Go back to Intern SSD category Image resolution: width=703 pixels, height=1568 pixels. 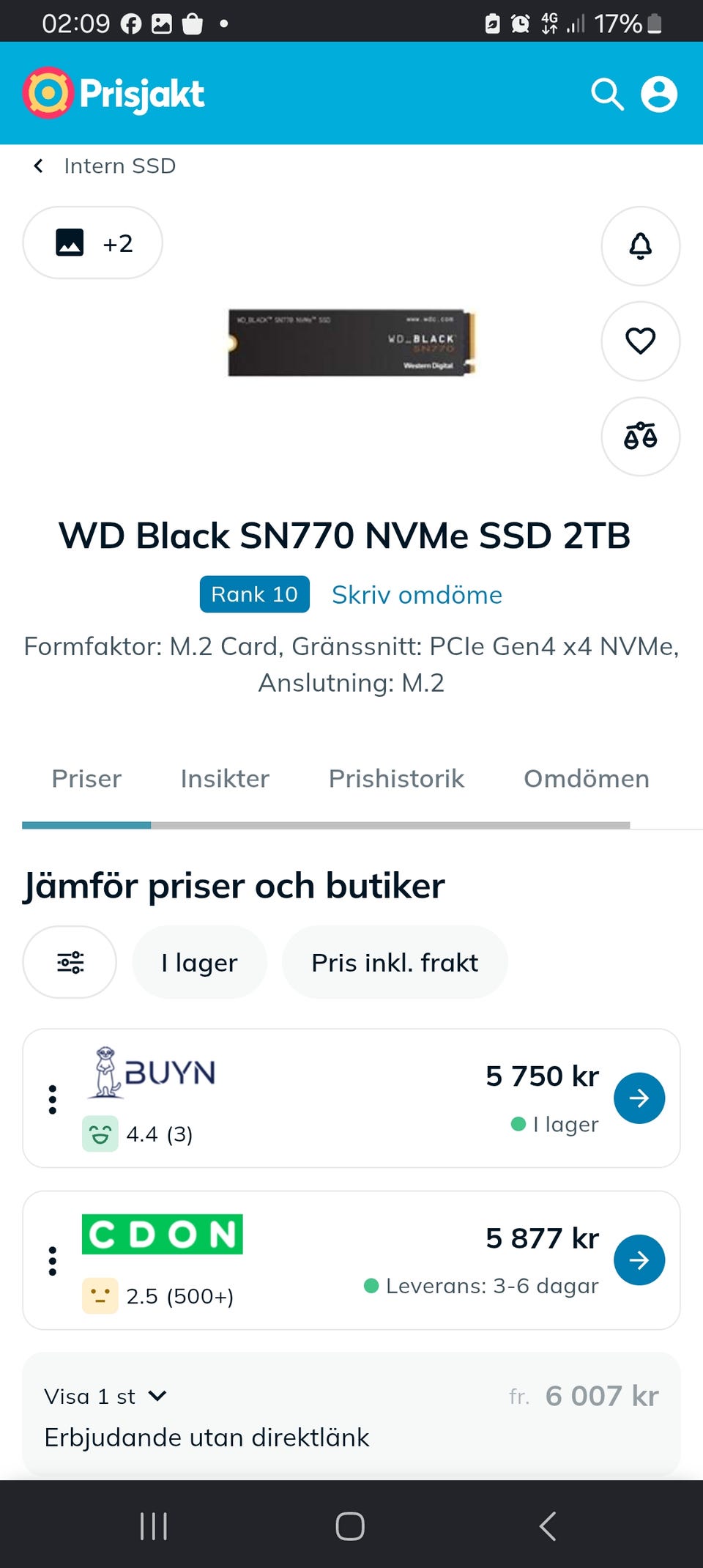105,166
